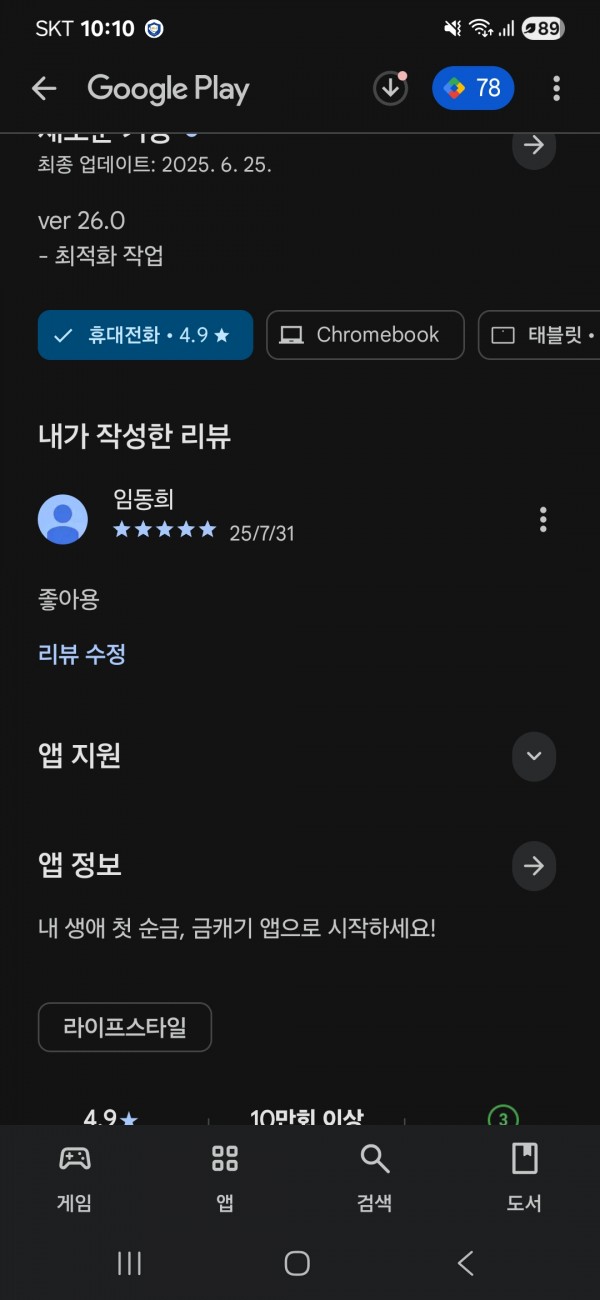This screenshot has width=600, height=1300.
Task: Open the 앱 정보 arrow
Action: pyautogui.click(x=534, y=866)
